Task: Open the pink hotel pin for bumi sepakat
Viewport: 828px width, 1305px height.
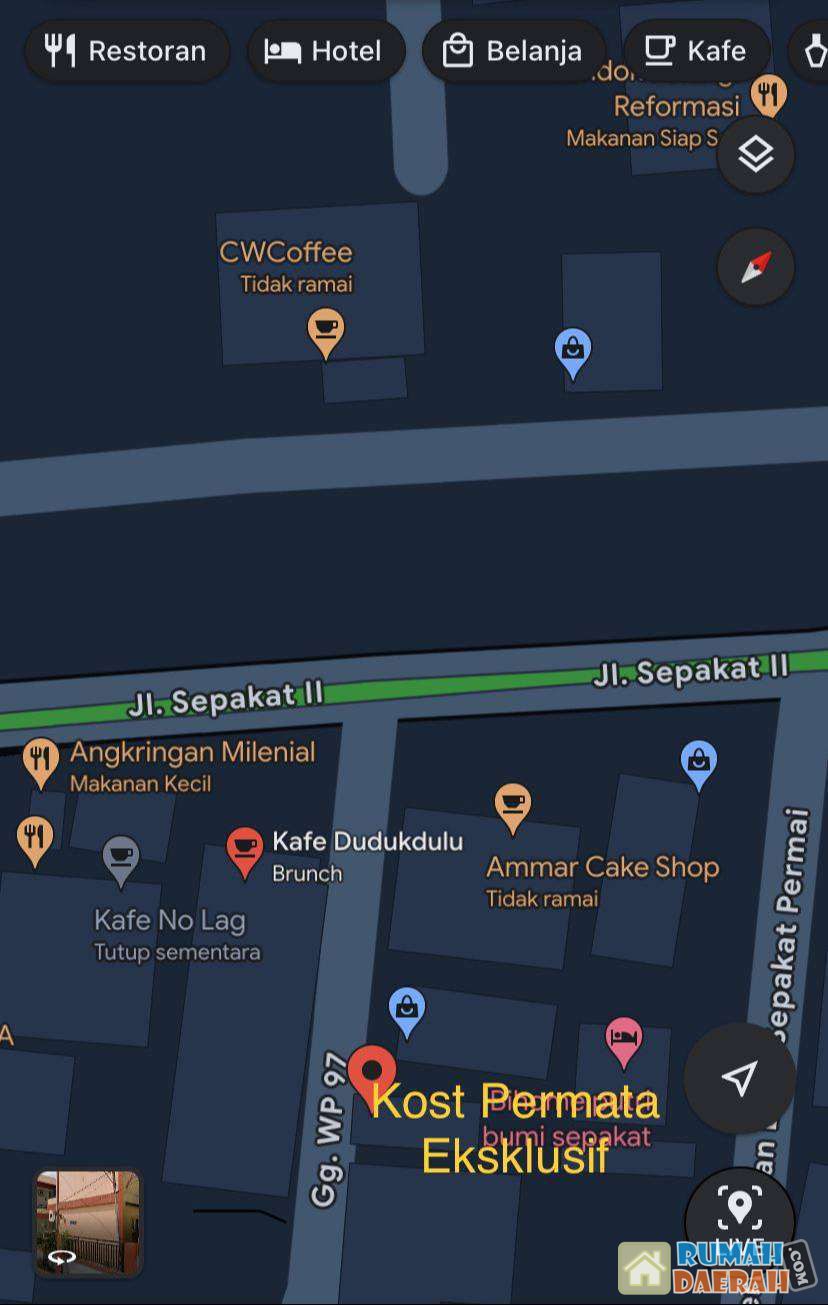Action: point(624,1040)
